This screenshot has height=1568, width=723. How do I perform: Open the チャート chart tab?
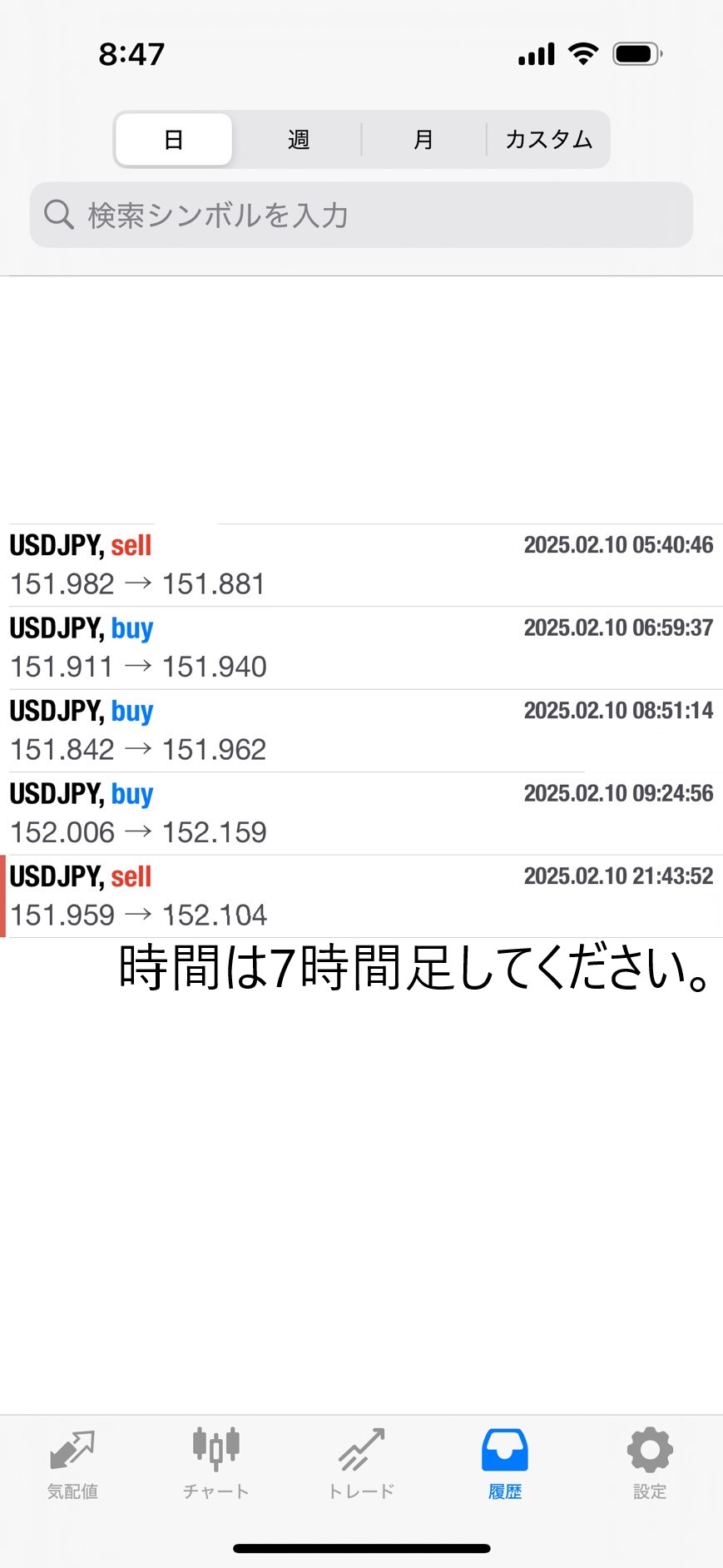tap(216, 1465)
